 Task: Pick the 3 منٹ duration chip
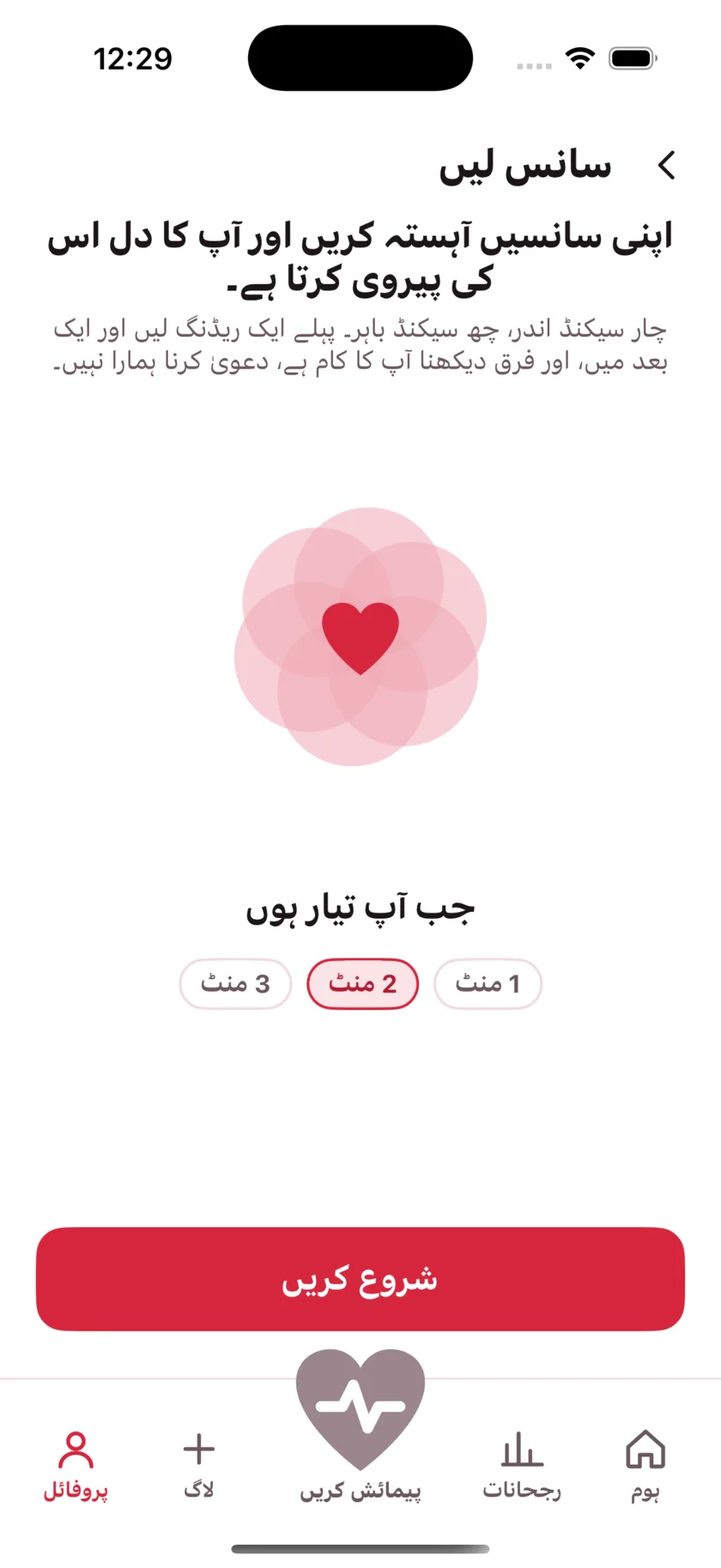235,984
